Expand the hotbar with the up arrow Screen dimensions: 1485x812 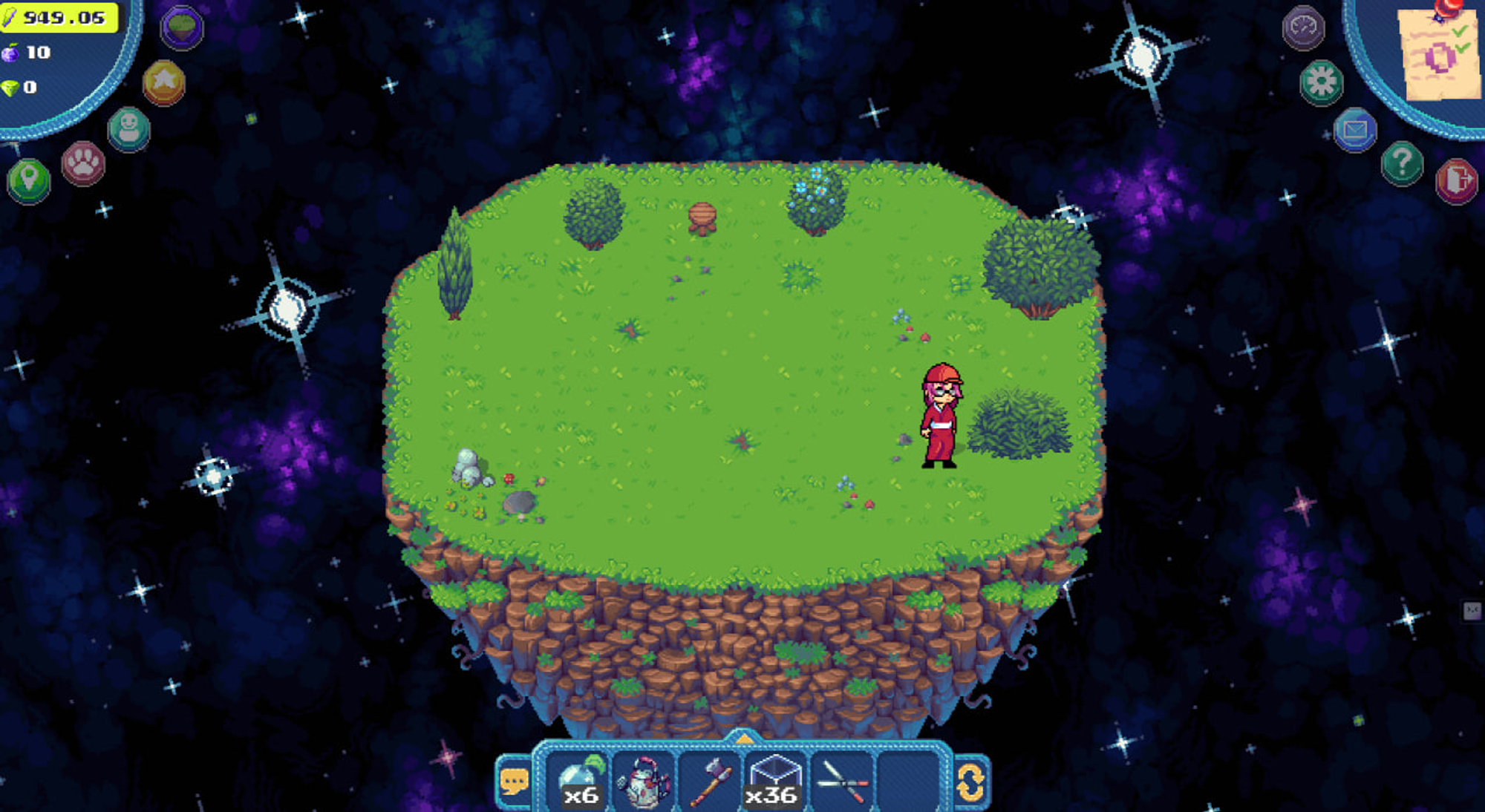[743, 738]
